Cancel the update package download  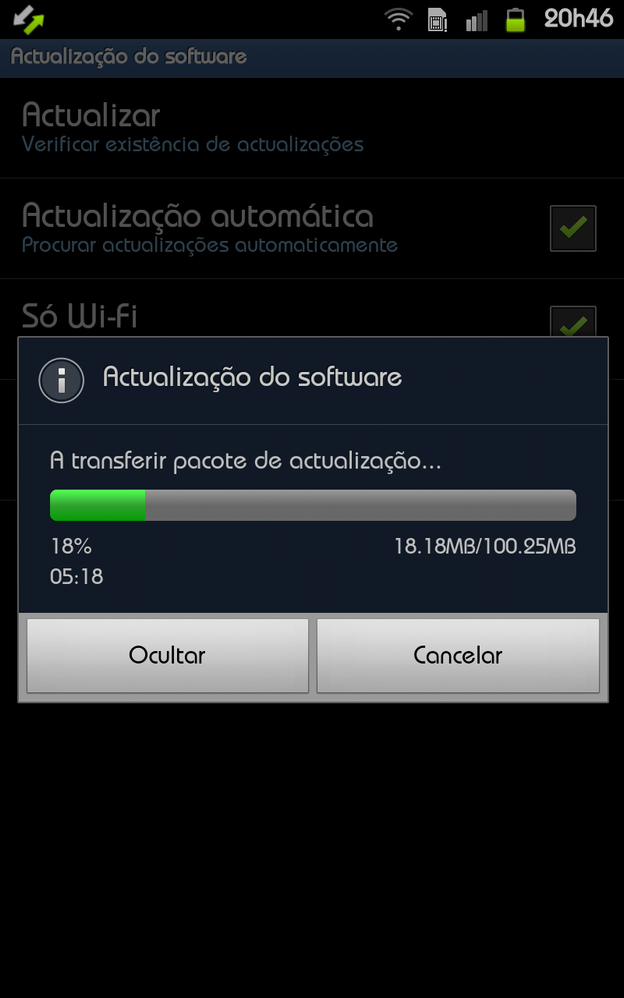[x=458, y=656]
